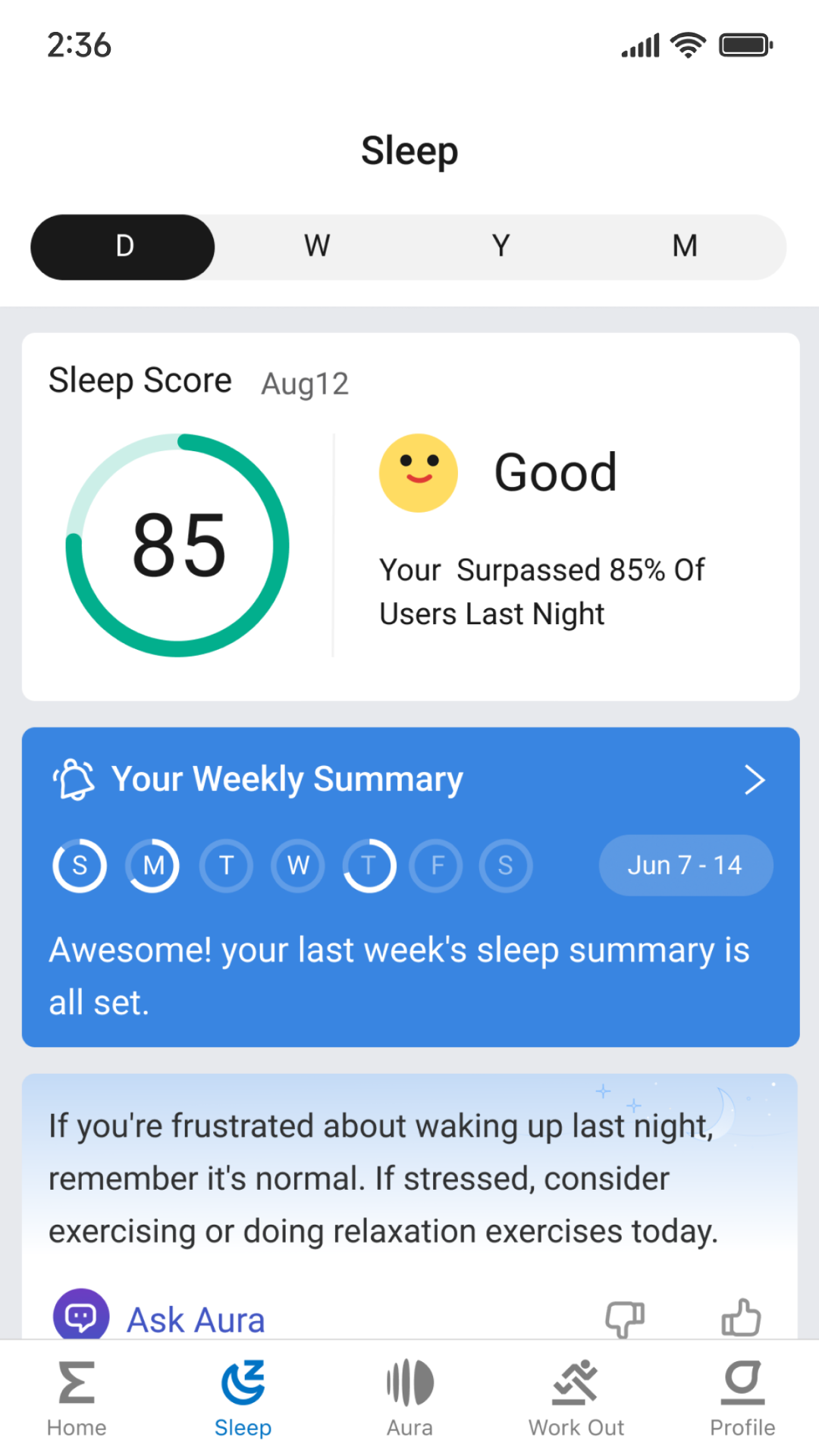This screenshot has width=819, height=1456.
Task: Tap the Aug12 date on Sleep Score card
Action: point(304,383)
